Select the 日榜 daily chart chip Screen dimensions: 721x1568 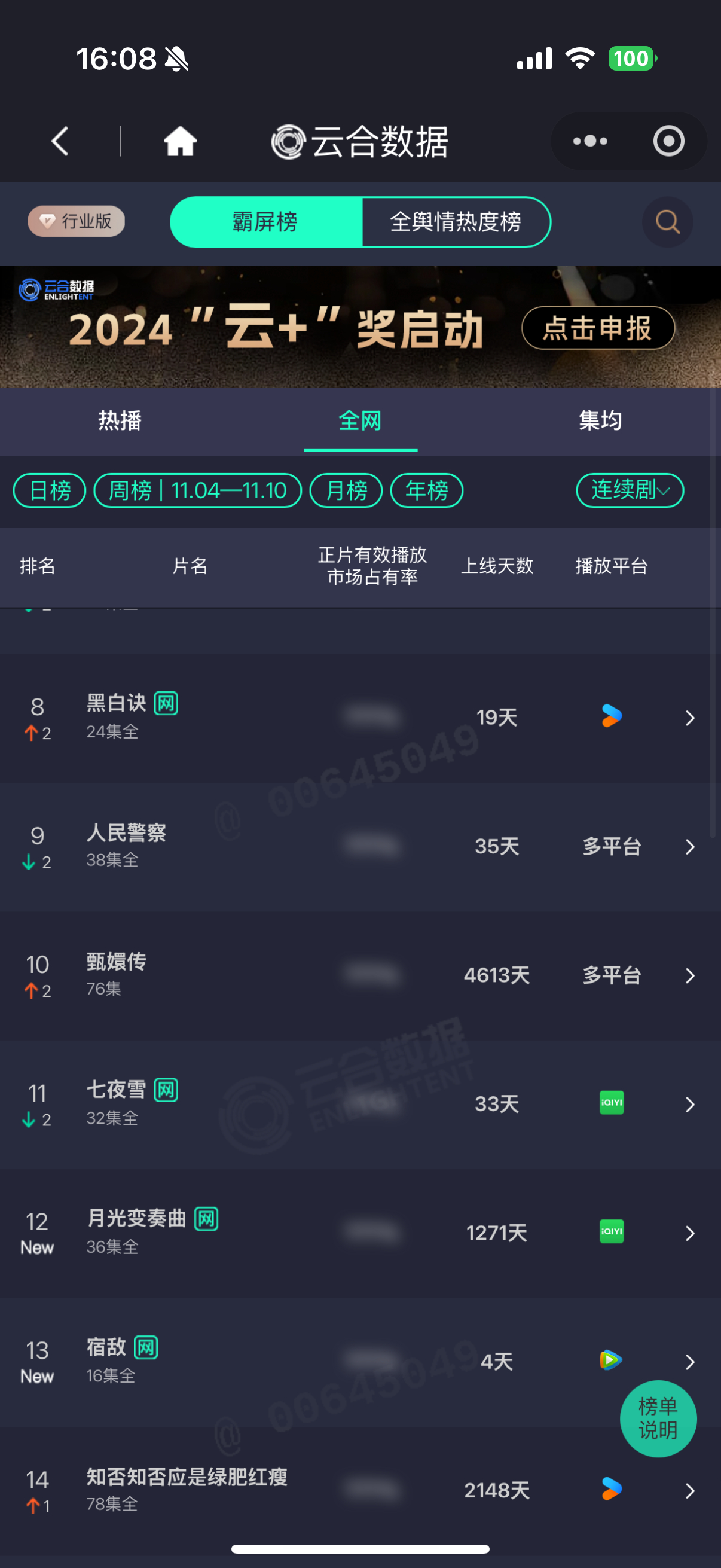pos(50,490)
